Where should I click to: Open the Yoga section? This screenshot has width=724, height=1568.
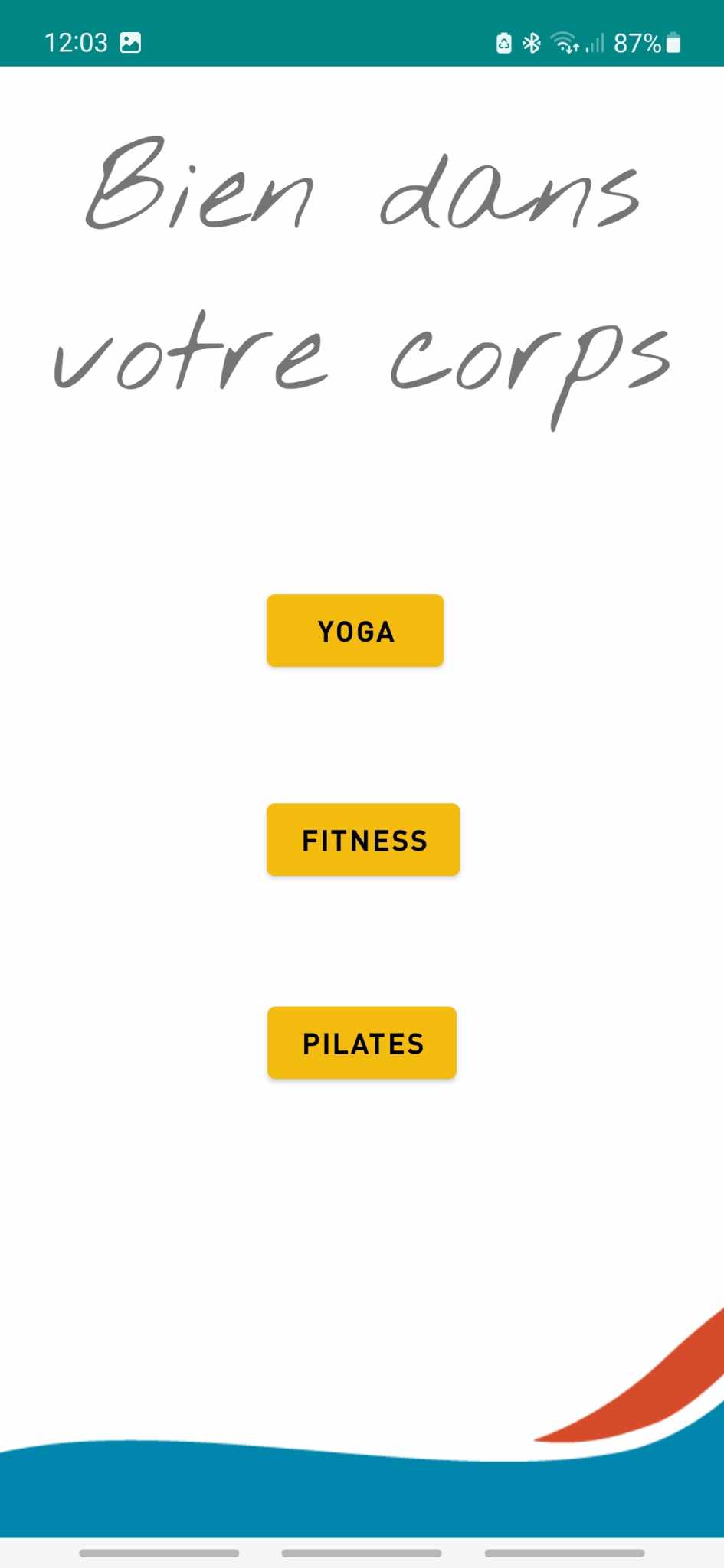click(x=355, y=630)
